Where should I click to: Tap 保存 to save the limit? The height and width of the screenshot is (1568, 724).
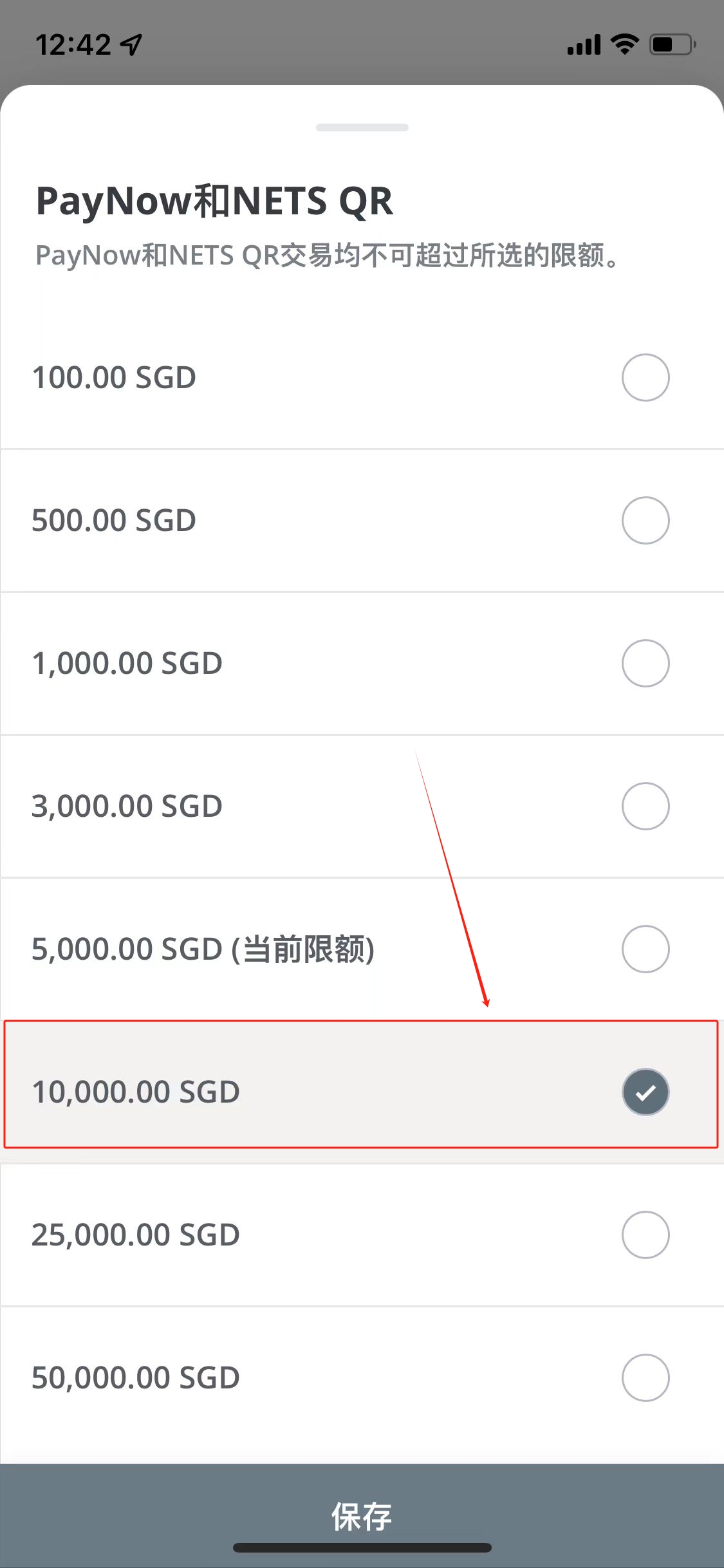point(362,1517)
